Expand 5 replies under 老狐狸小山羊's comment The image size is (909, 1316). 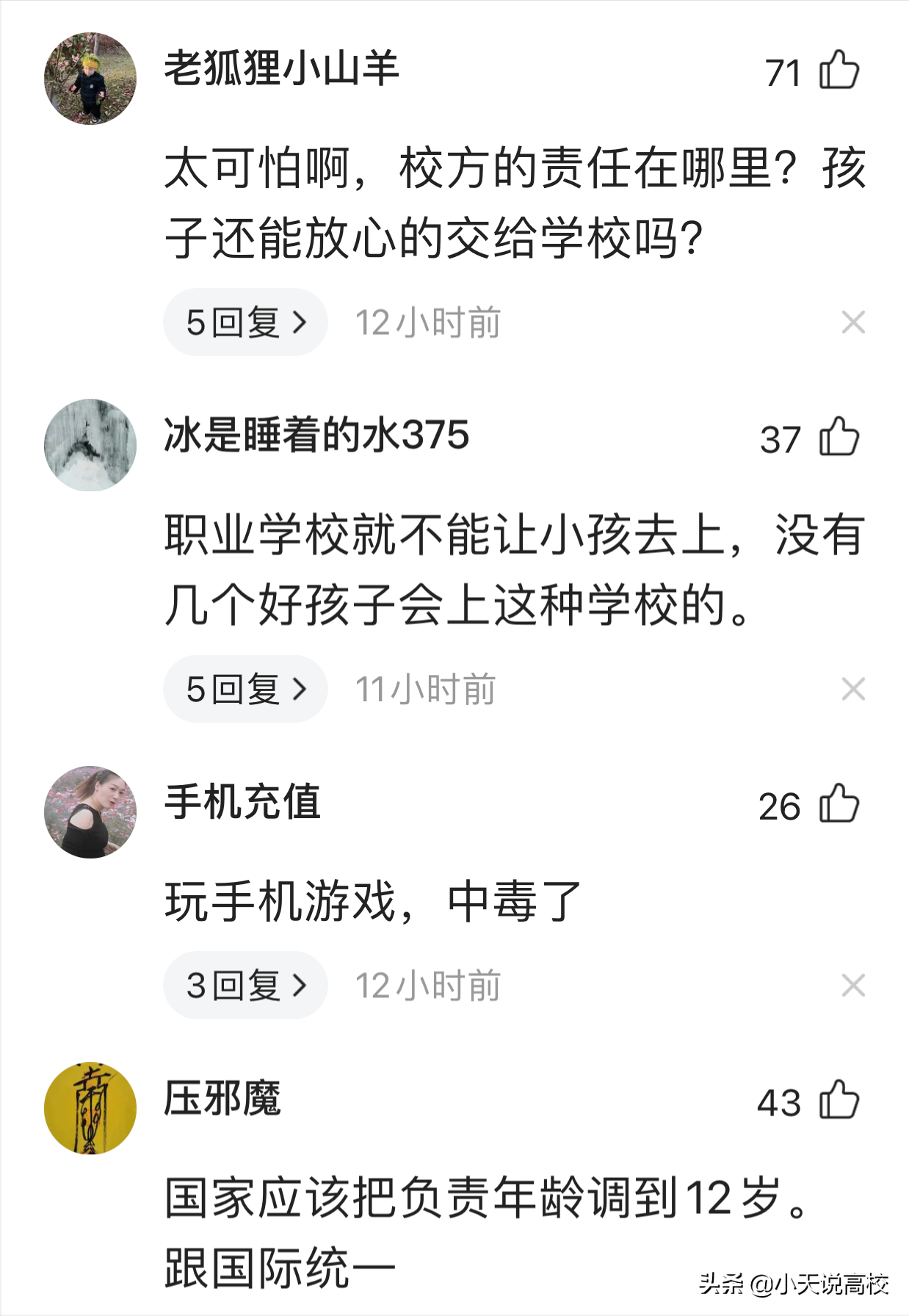[x=245, y=322]
